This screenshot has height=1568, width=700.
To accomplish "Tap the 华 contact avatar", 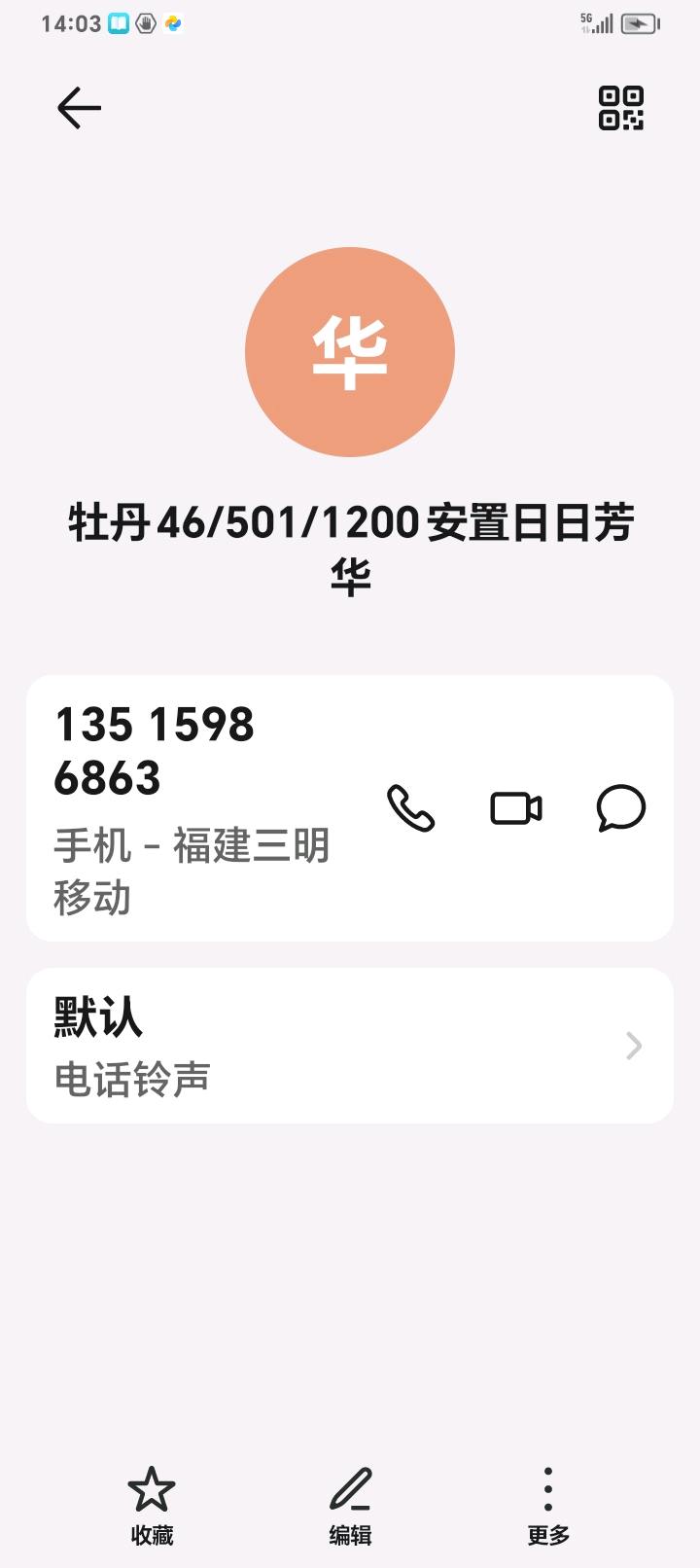I will pos(350,352).
